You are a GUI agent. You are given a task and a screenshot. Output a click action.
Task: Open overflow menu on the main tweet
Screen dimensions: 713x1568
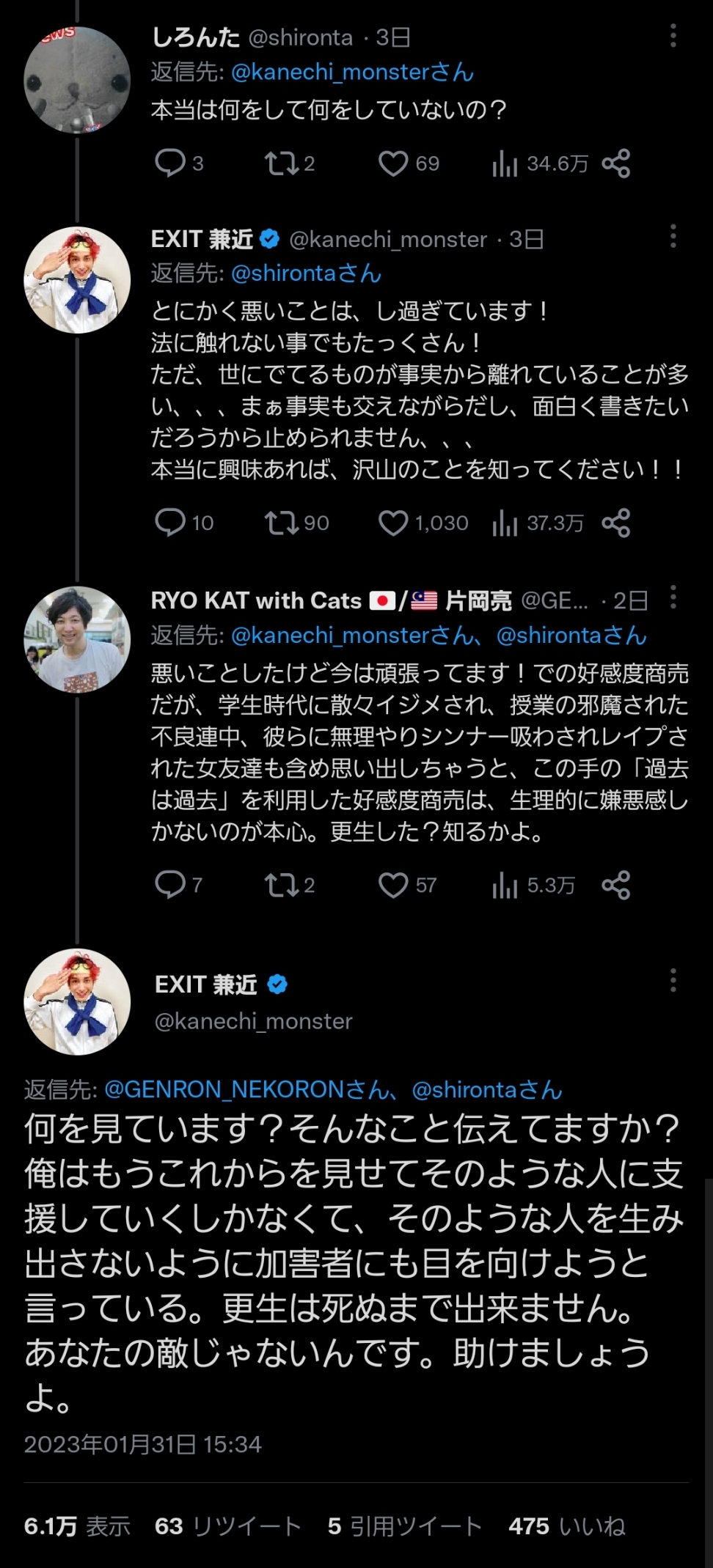[x=673, y=980]
